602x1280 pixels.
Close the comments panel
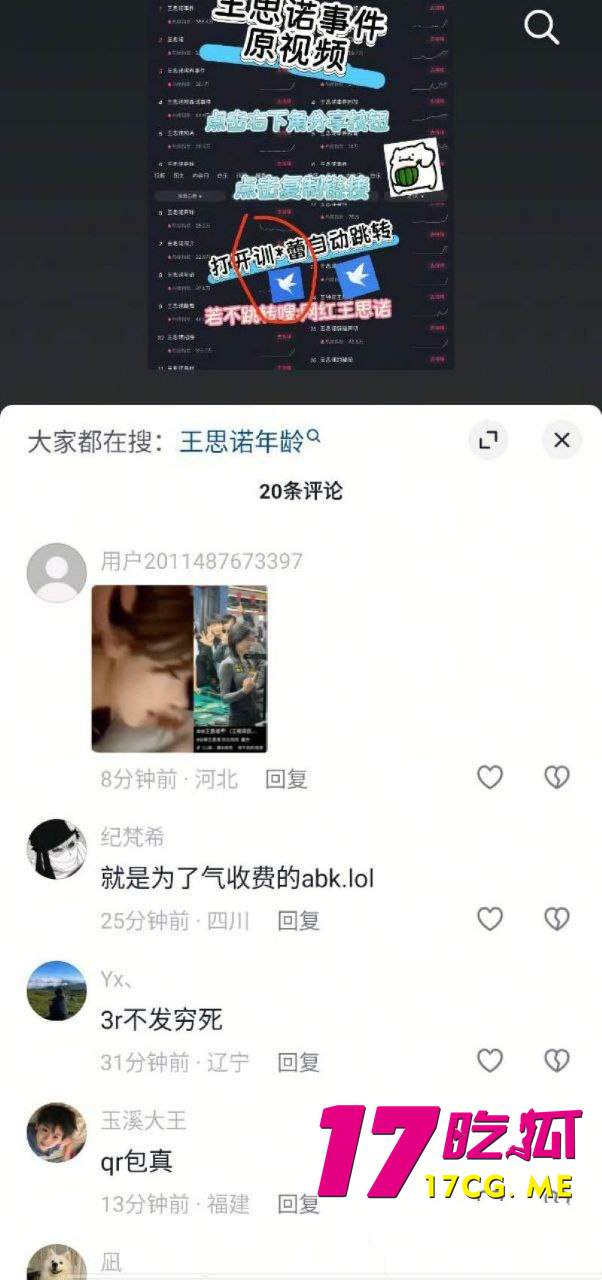pos(561,440)
